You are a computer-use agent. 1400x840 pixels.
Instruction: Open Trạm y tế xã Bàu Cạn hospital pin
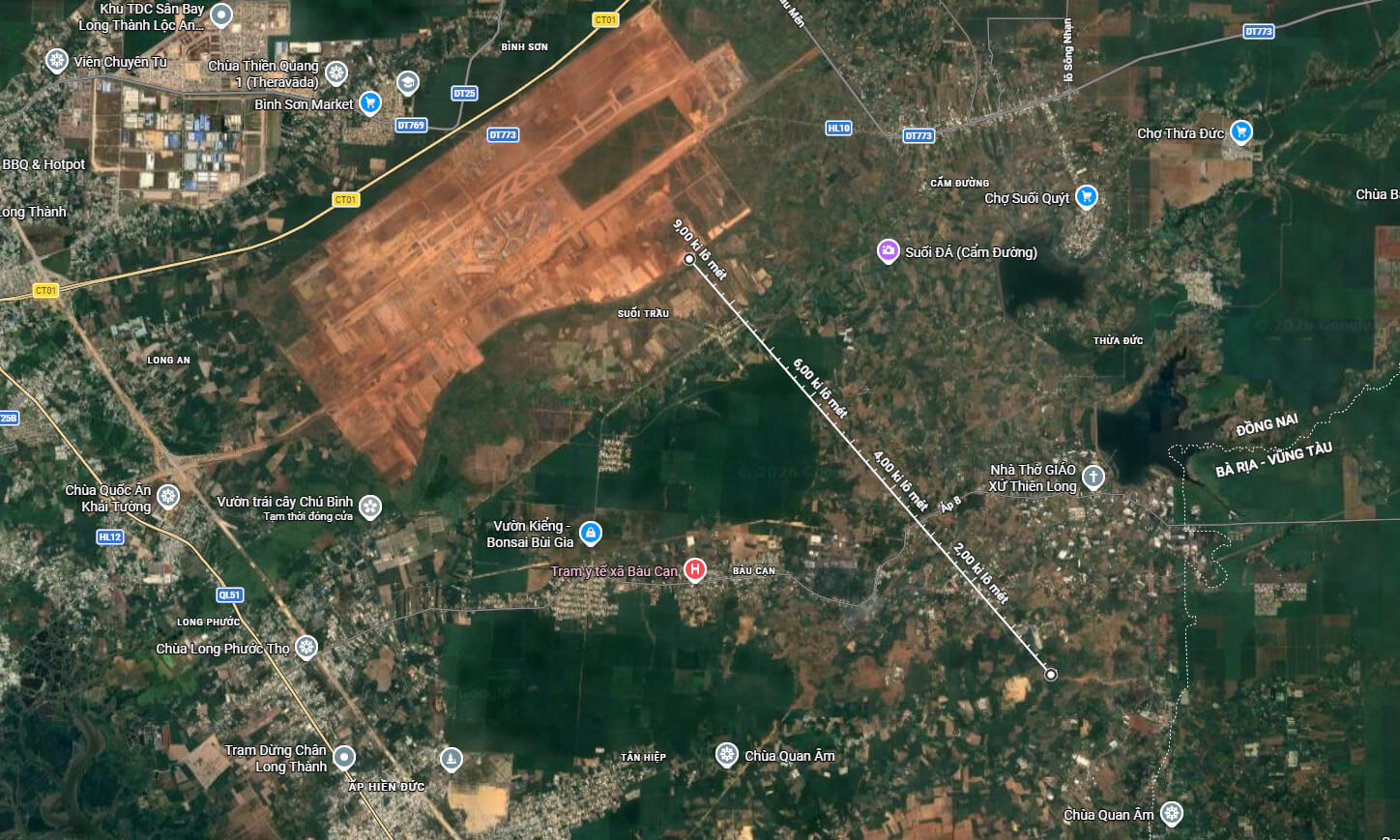click(x=694, y=569)
